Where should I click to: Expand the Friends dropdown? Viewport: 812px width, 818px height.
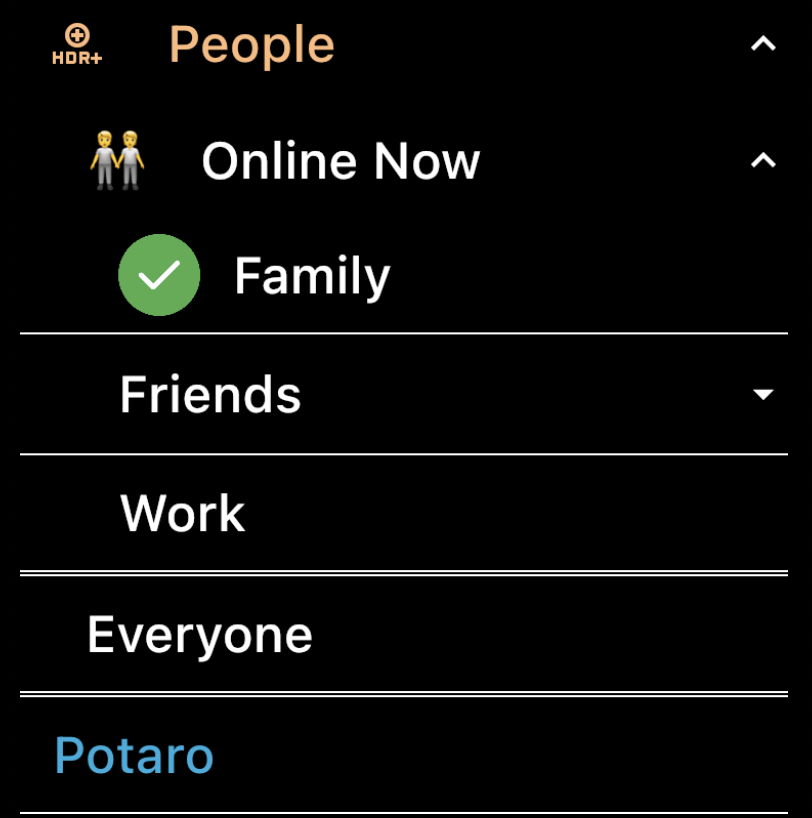click(762, 394)
